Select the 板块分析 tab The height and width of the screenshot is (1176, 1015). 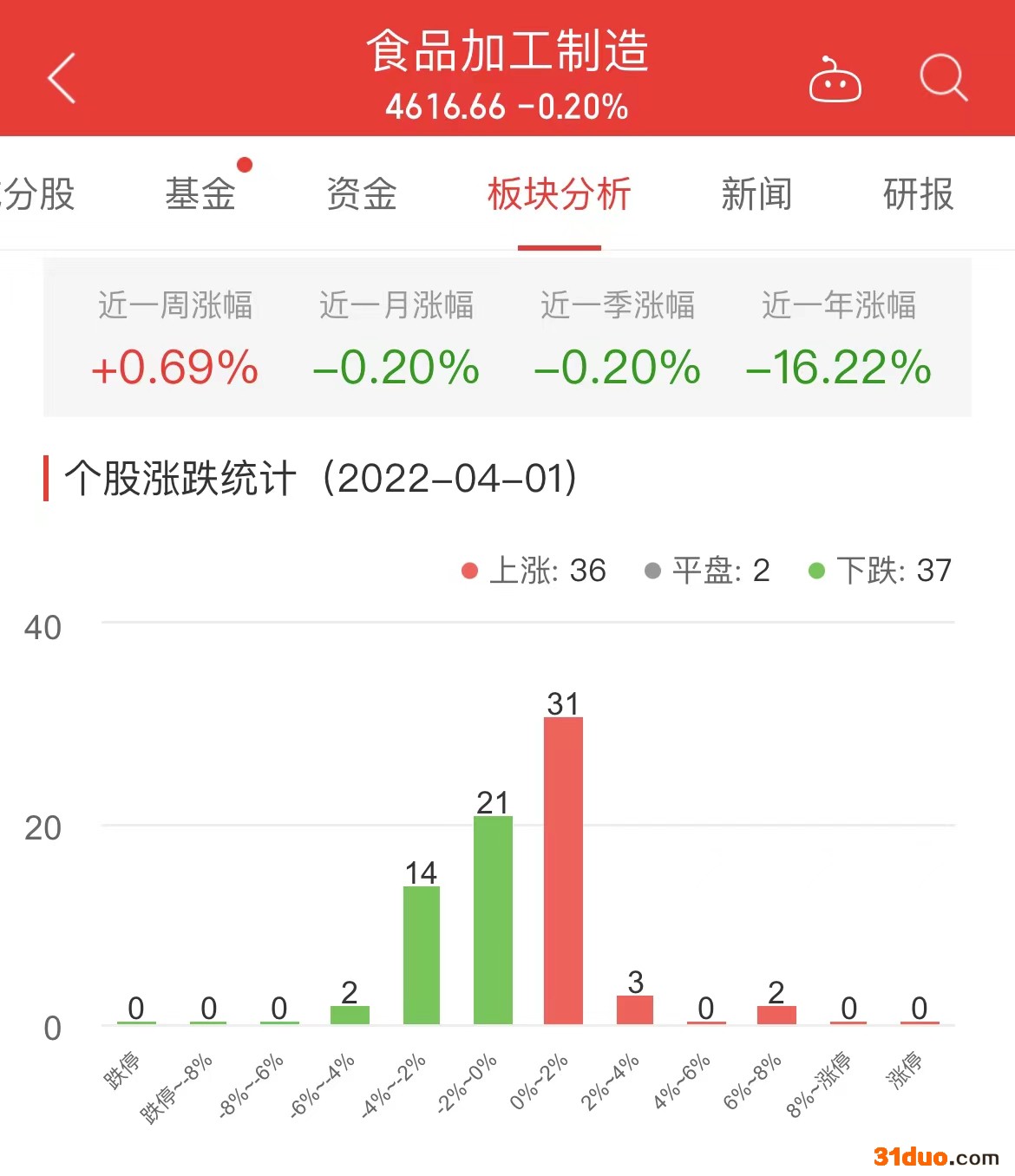coord(559,194)
